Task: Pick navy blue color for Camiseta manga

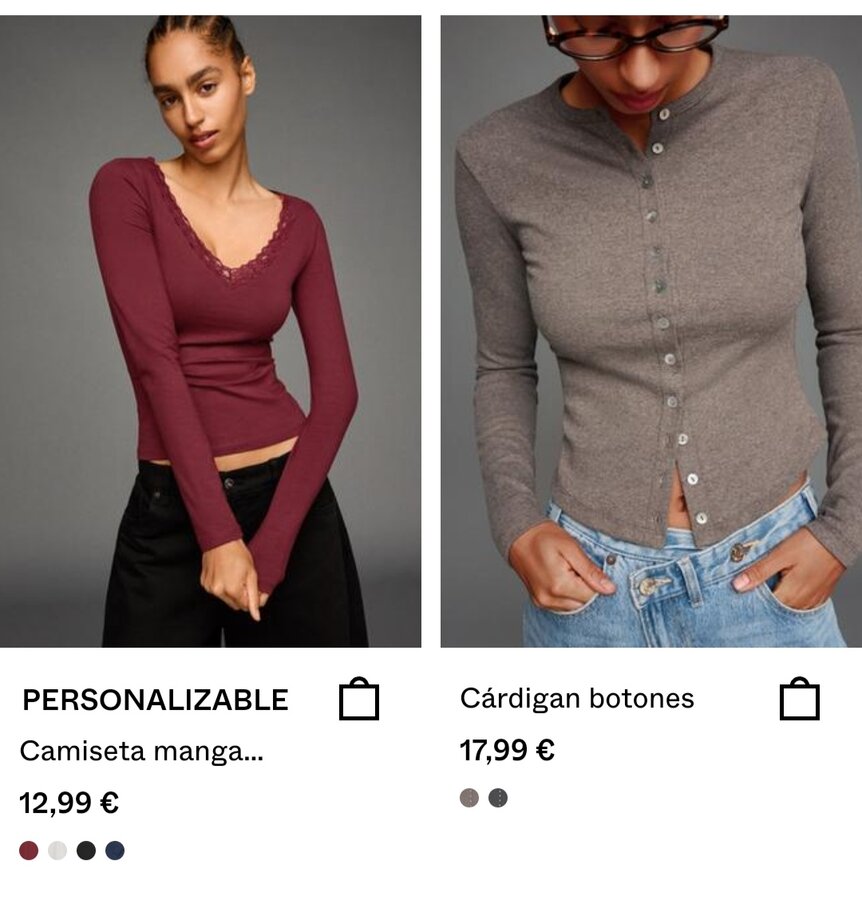Action: [115, 850]
